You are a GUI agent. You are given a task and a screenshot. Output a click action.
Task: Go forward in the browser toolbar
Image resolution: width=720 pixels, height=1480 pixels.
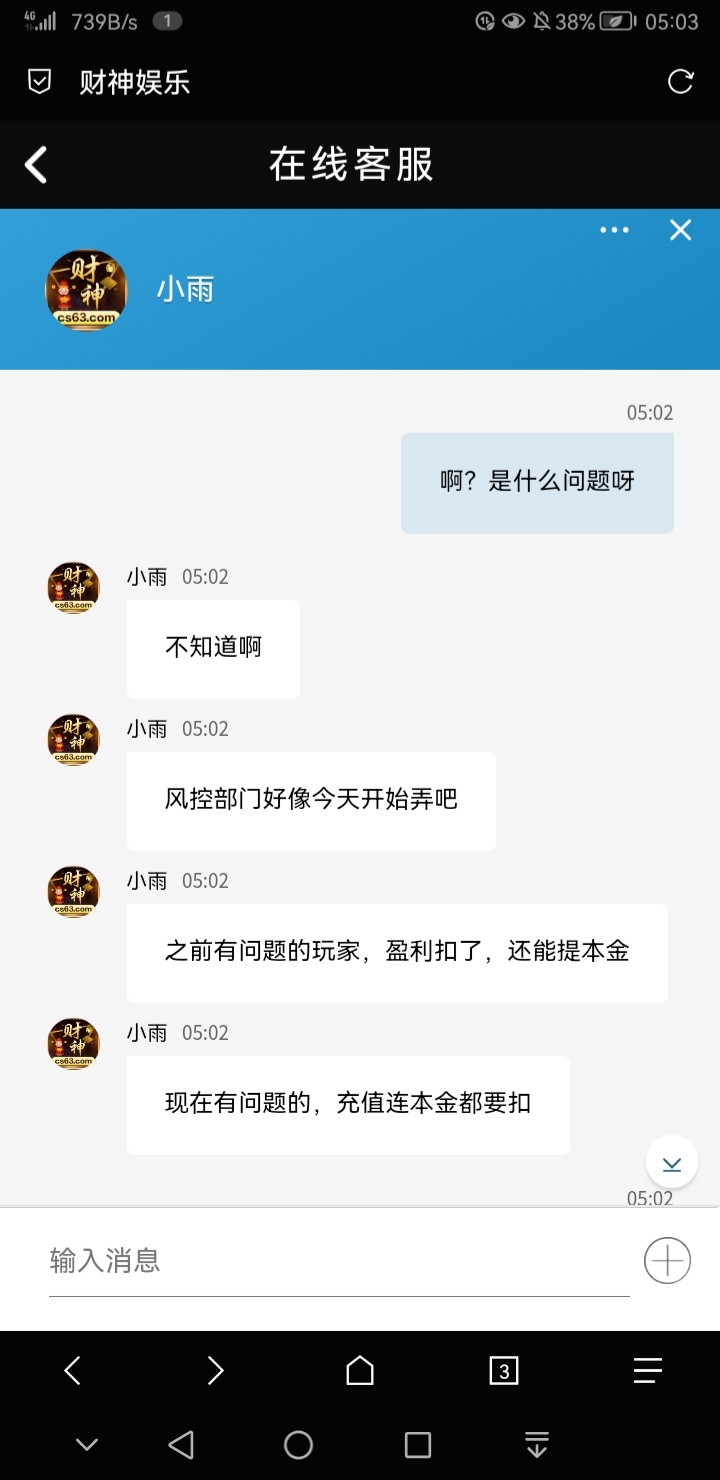point(215,1370)
